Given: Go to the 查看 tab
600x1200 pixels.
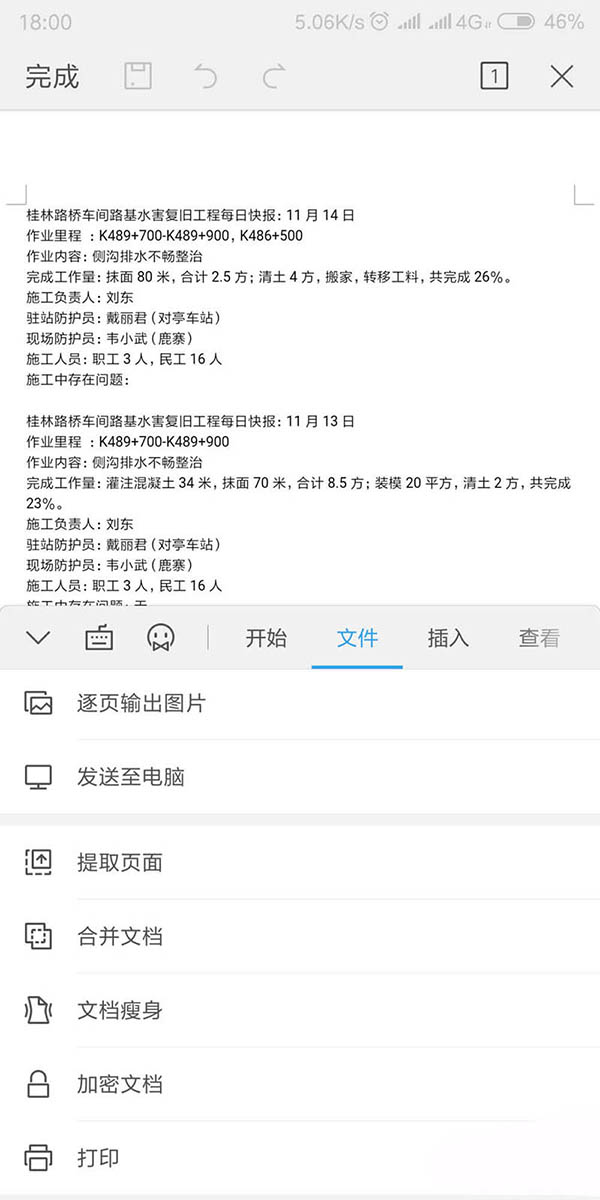Looking at the screenshot, I should click(x=539, y=638).
